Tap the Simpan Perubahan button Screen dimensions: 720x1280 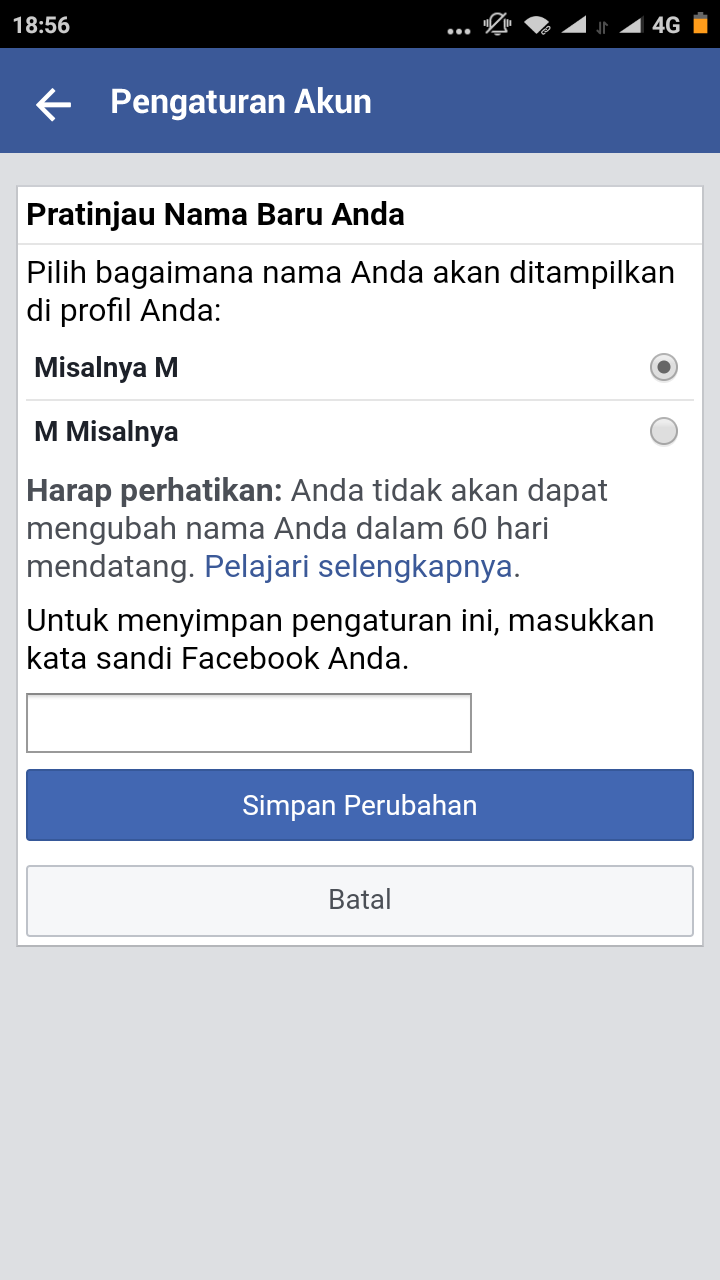[x=359, y=805]
